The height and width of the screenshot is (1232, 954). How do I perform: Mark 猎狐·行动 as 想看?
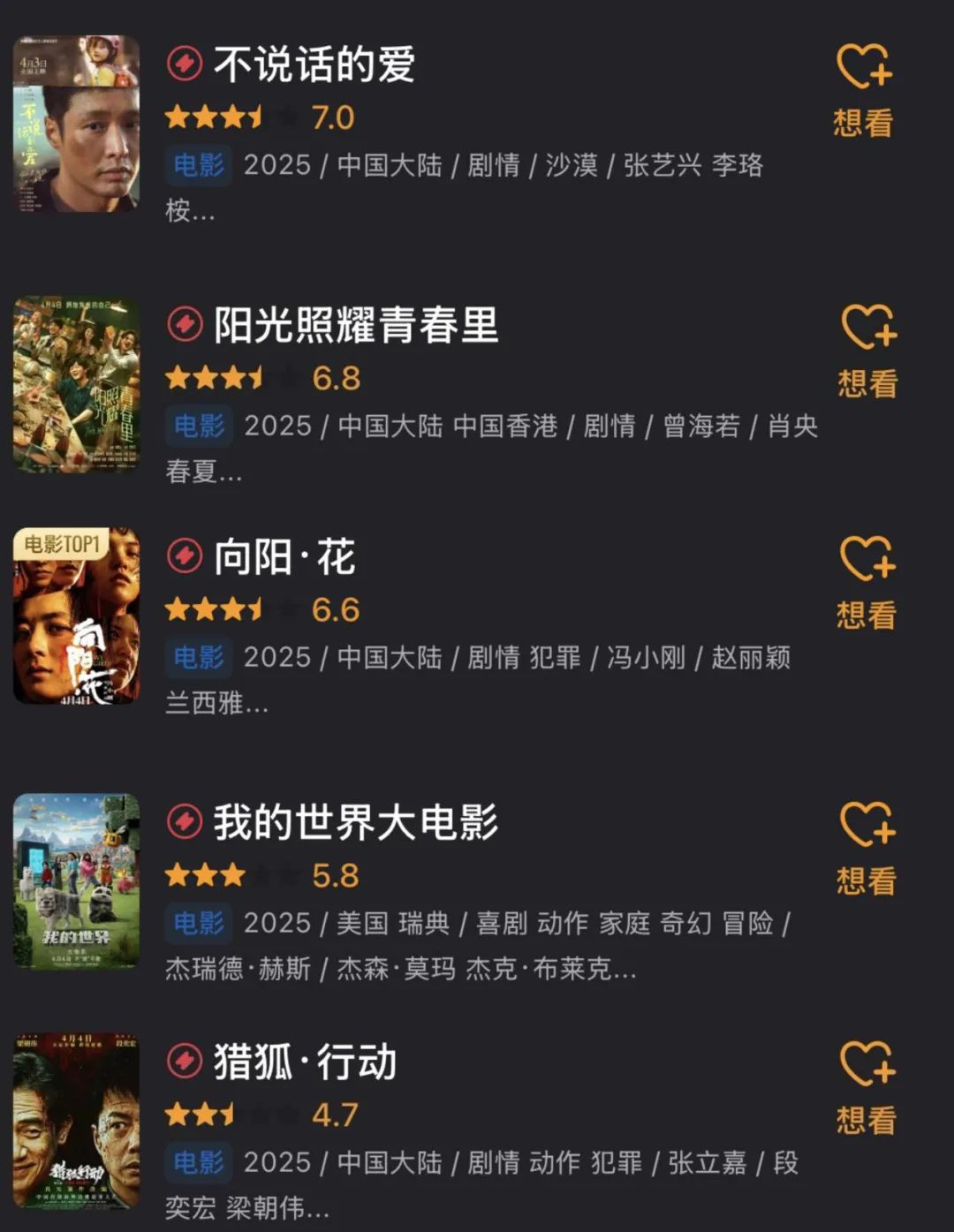[x=867, y=1087]
